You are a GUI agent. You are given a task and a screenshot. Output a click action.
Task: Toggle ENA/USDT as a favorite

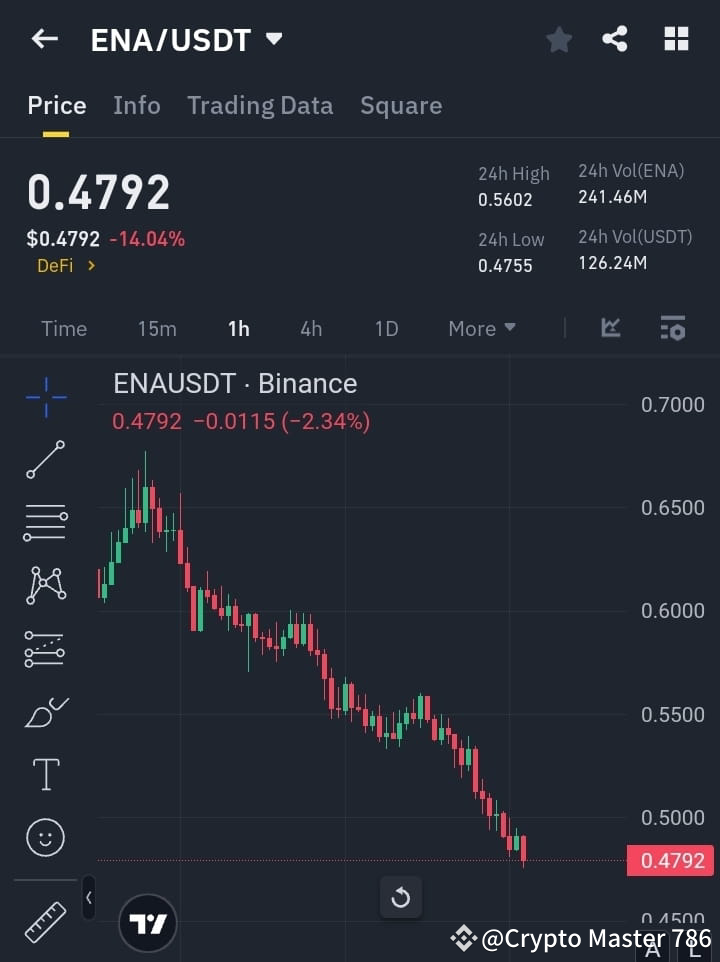pyautogui.click(x=558, y=39)
